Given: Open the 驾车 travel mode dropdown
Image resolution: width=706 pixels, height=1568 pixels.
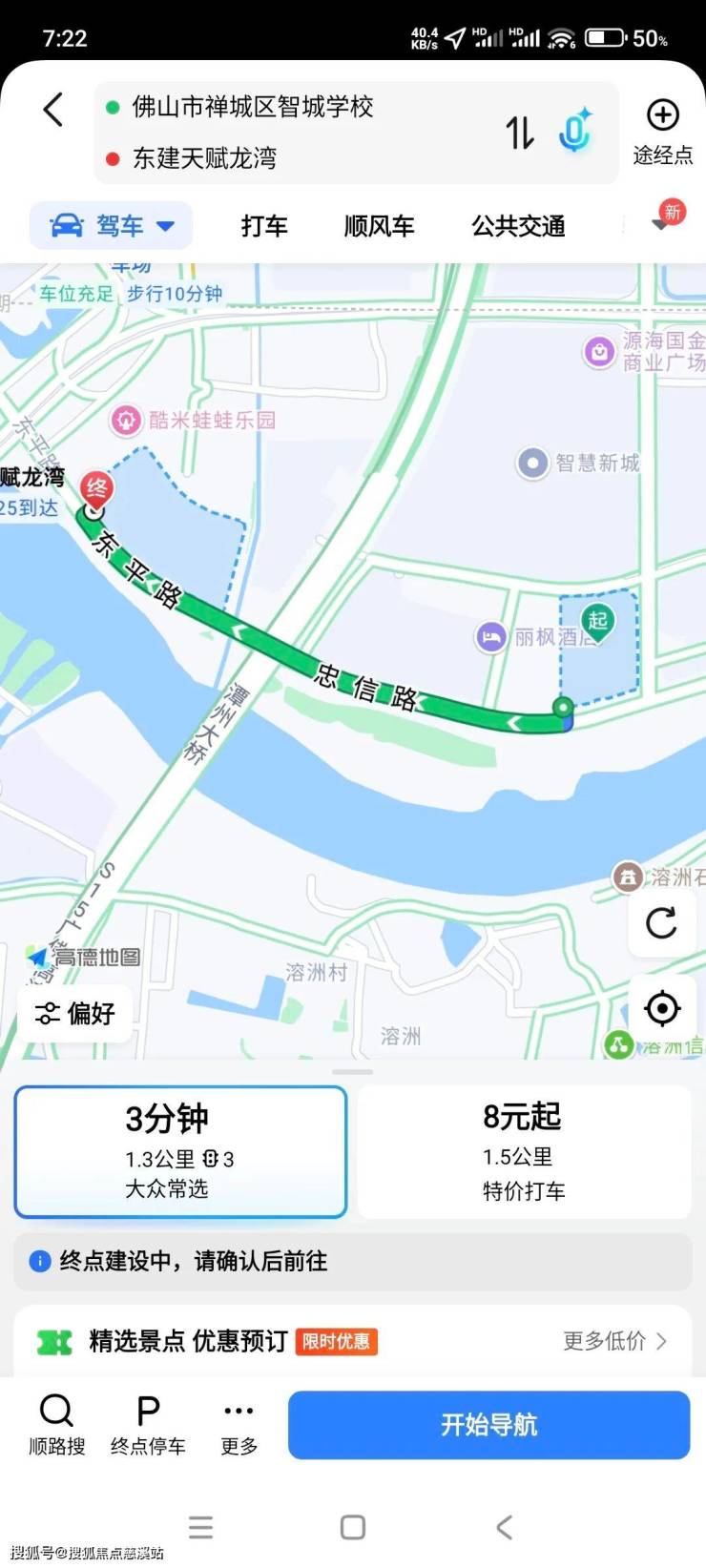Looking at the screenshot, I should tap(112, 226).
